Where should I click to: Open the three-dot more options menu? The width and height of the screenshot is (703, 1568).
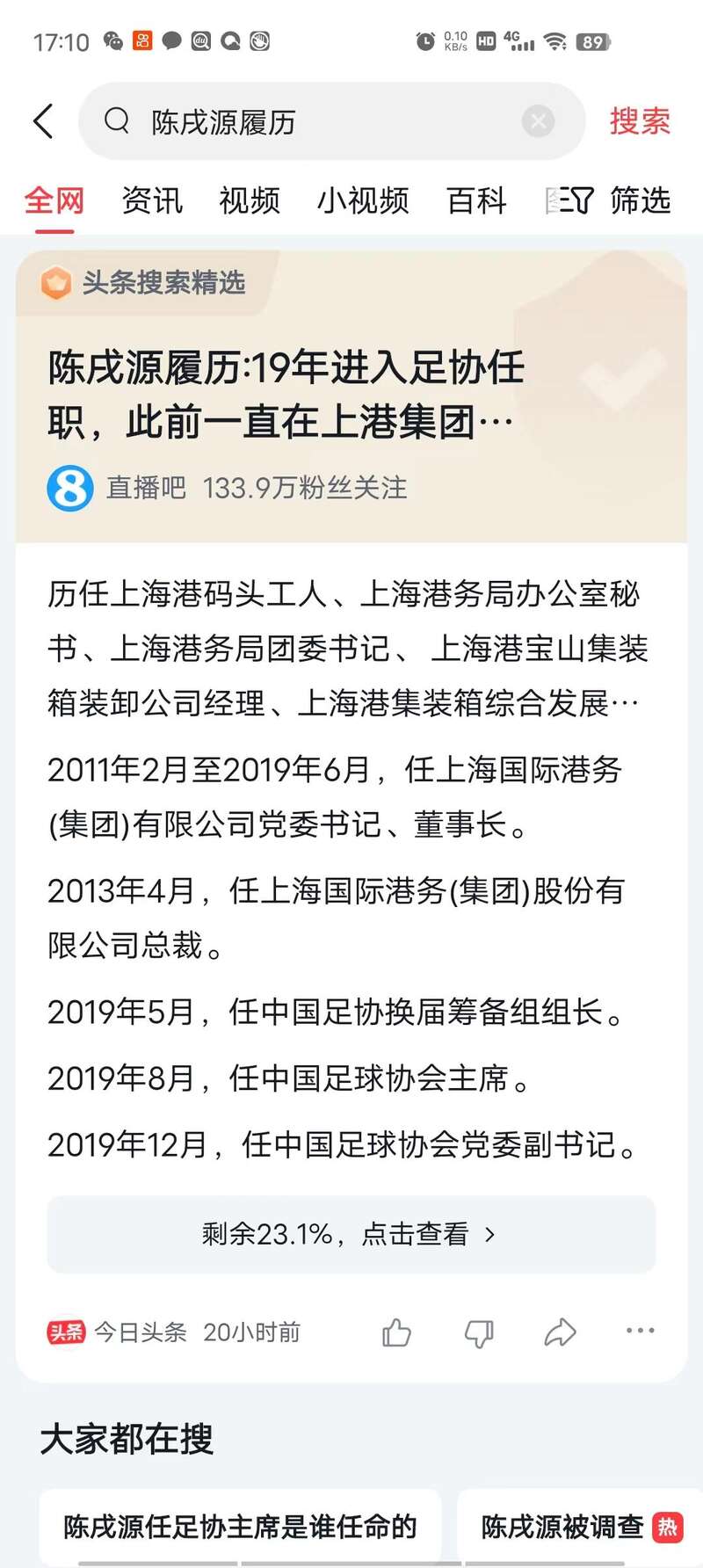[x=641, y=1331]
